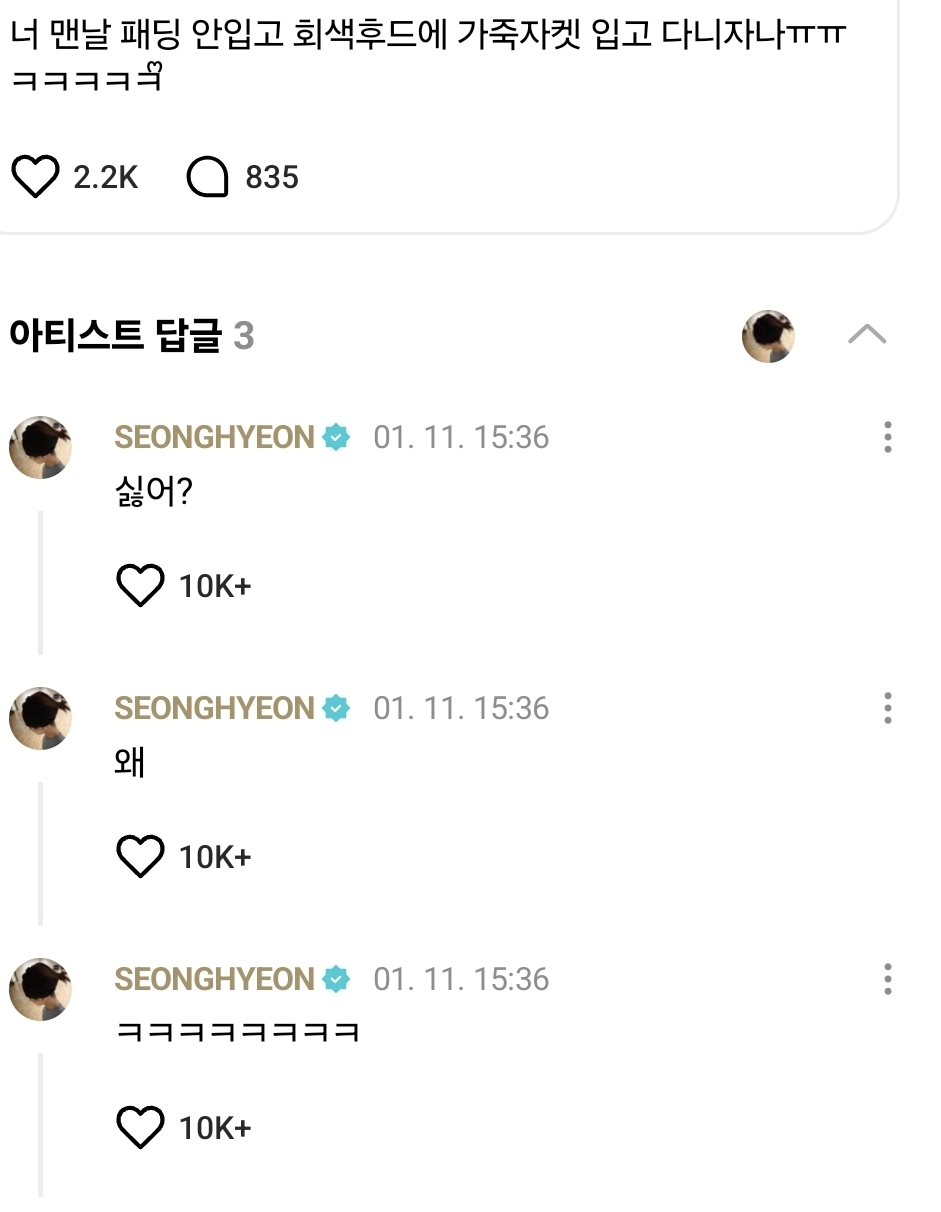Like the fan post with 2.2K likes
Image resolution: width=941 pixels, height=1212 pixels.
(35, 178)
